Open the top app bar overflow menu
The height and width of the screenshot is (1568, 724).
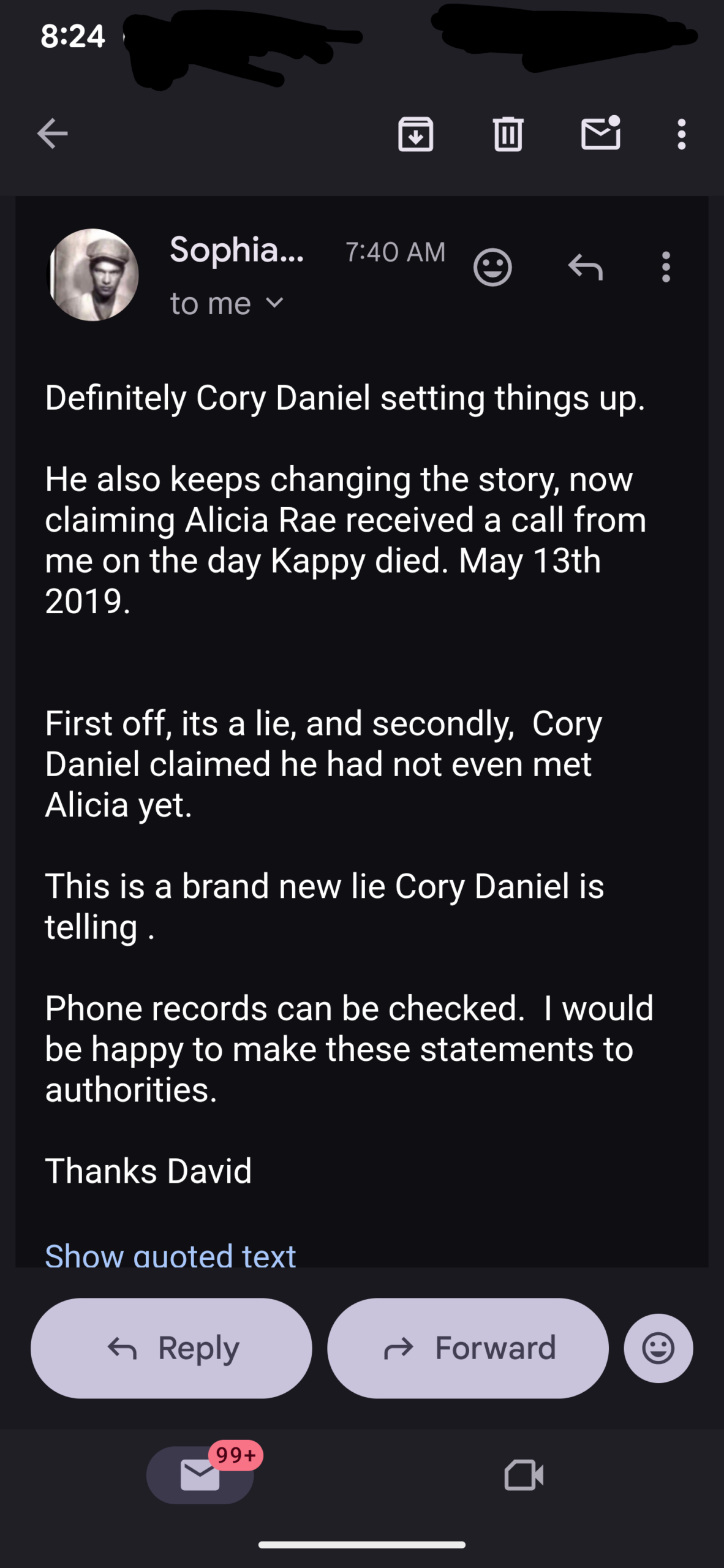(x=681, y=134)
